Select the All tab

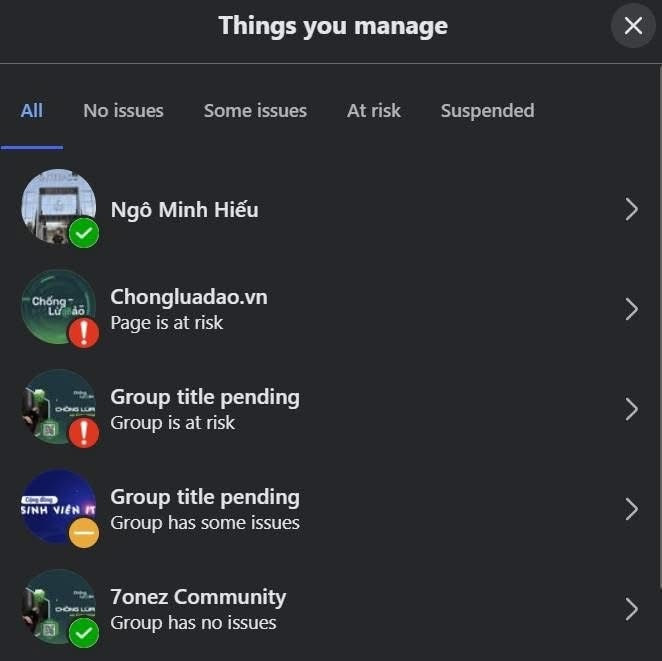click(32, 111)
